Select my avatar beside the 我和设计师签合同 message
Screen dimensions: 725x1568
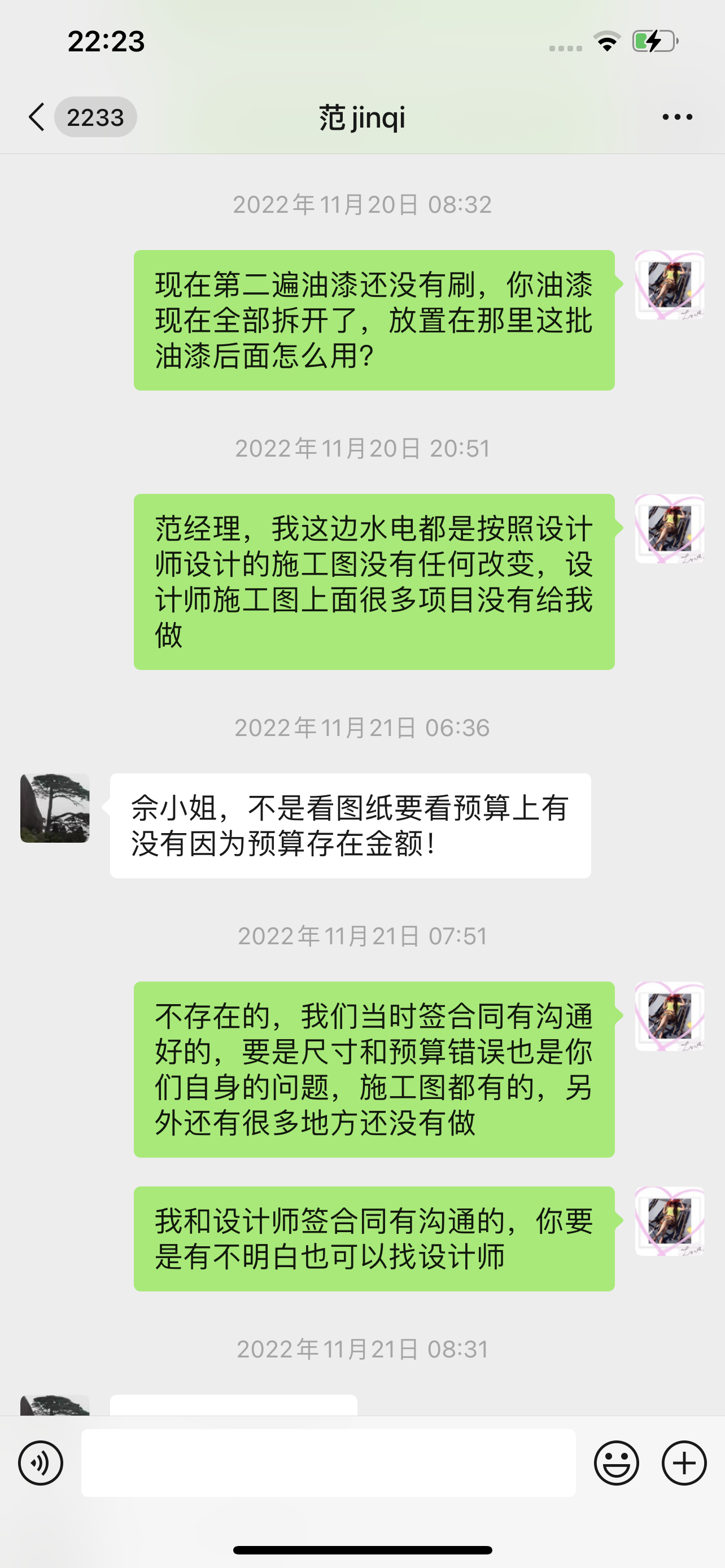pos(670,1221)
